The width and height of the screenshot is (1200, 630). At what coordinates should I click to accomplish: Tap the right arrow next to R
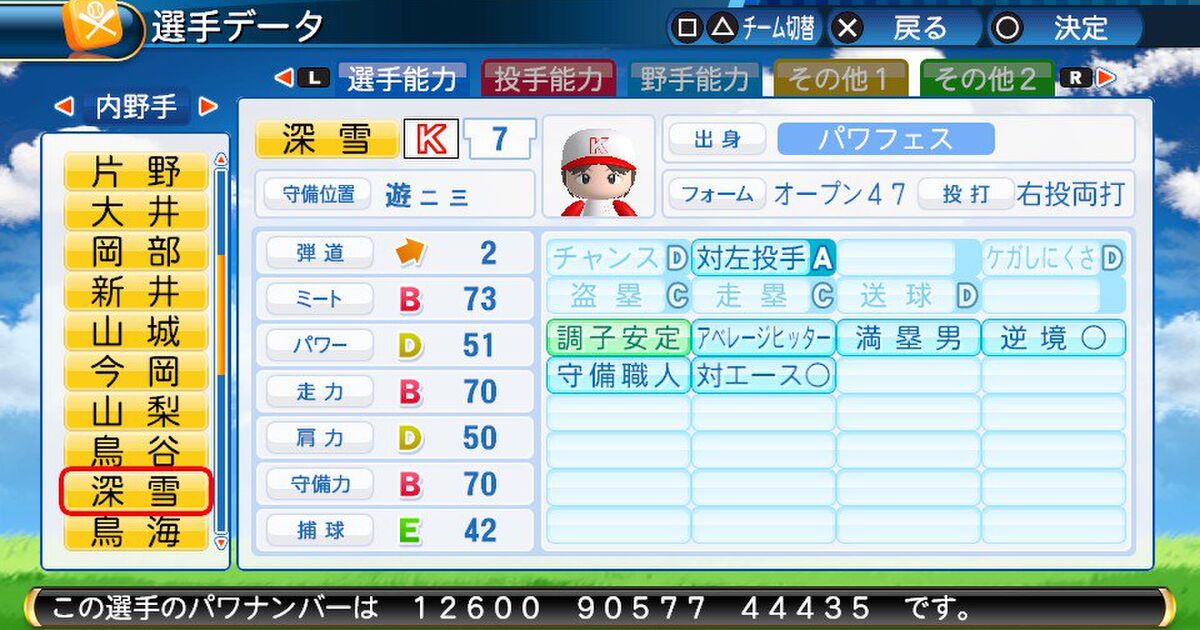point(1105,78)
